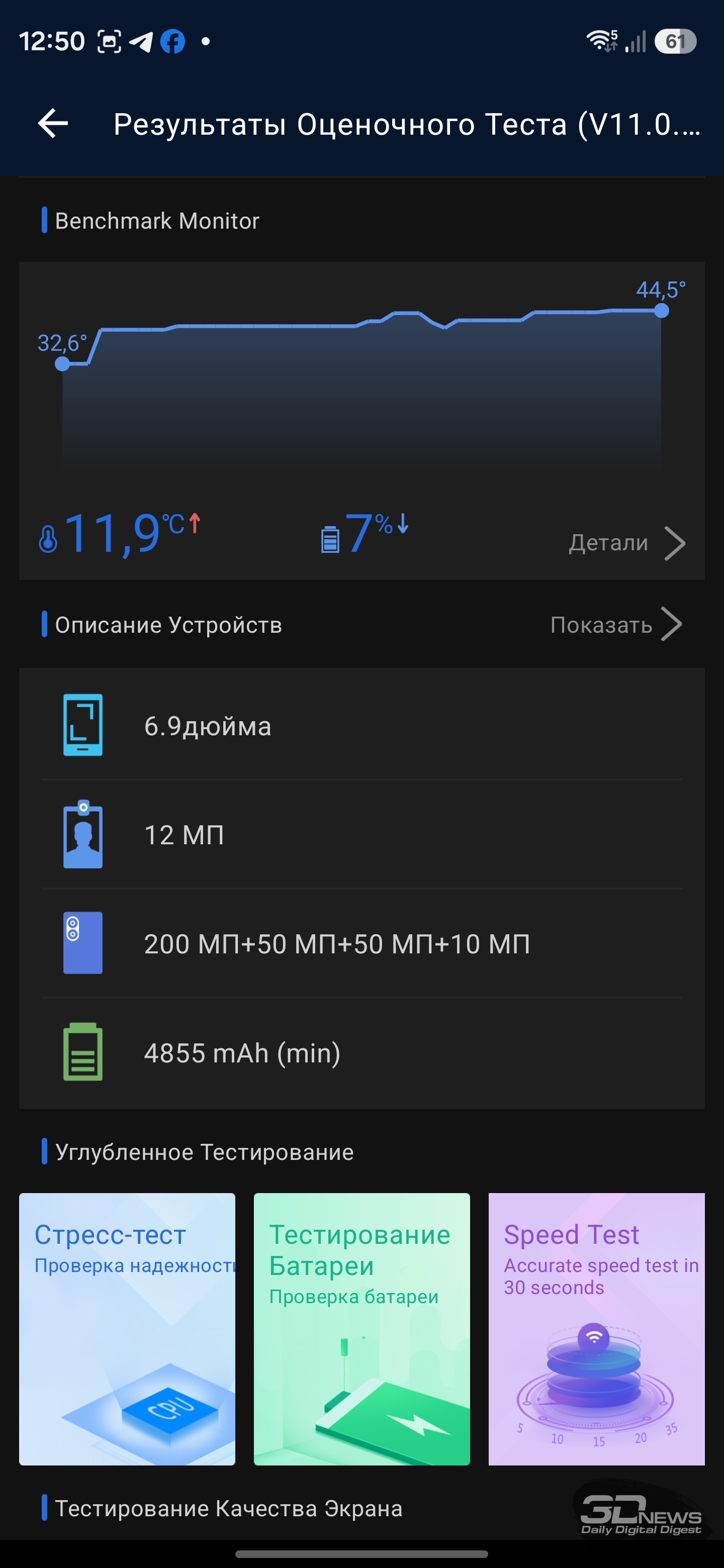Open Детали of the Benchmark Monitor

[626, 542]
